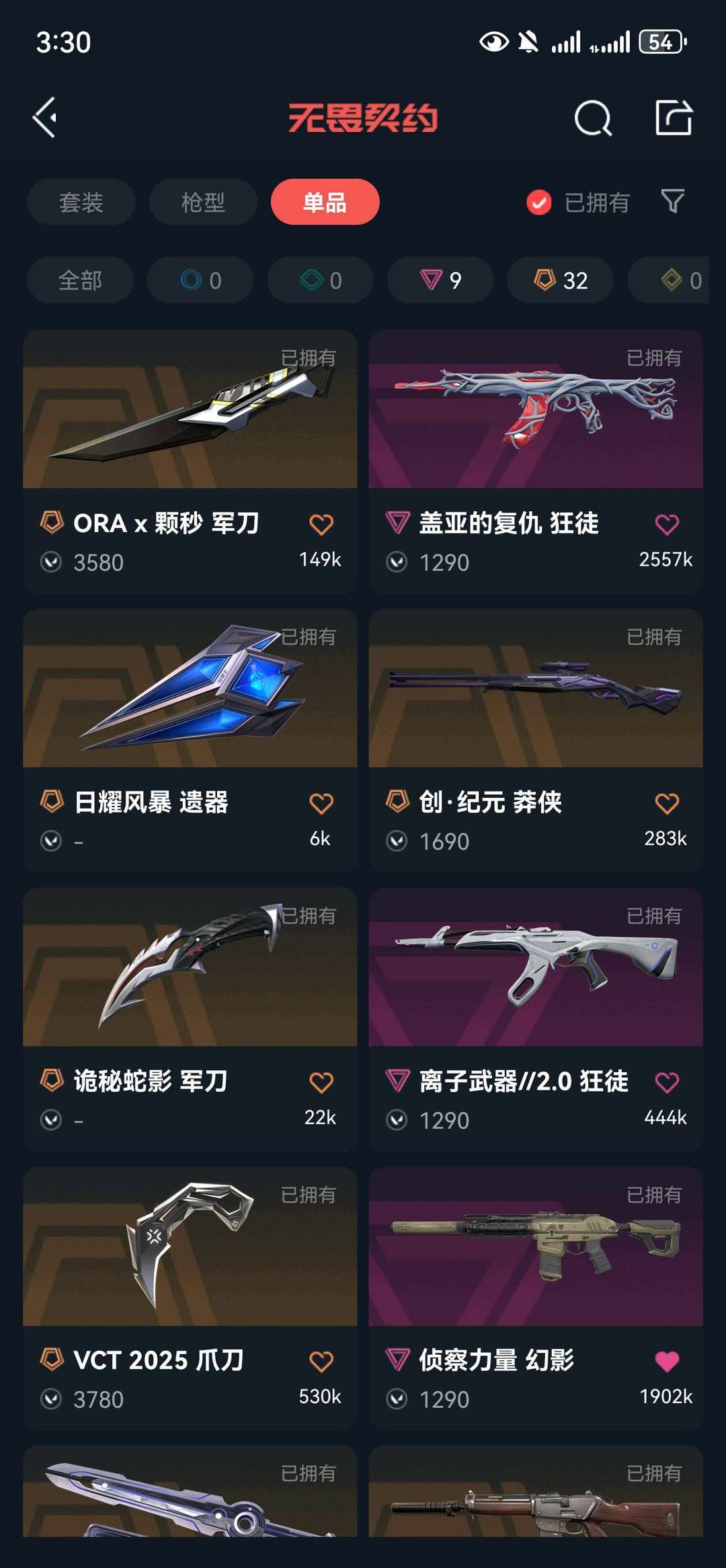Filter by the pink tier chip showing 9
726x1568 pixels.
(x=440, y=280)
